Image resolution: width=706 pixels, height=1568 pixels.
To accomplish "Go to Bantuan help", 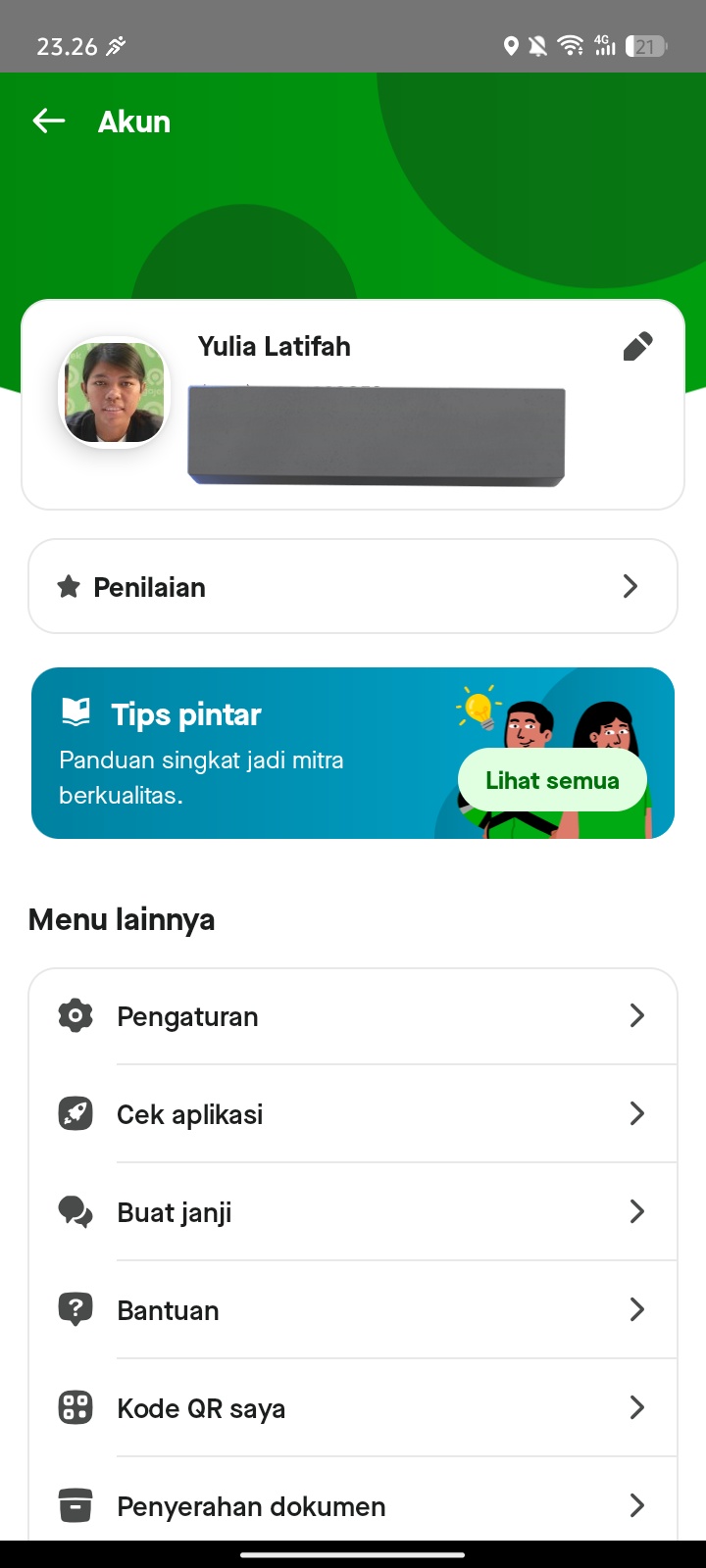I will click(353, 1310).
